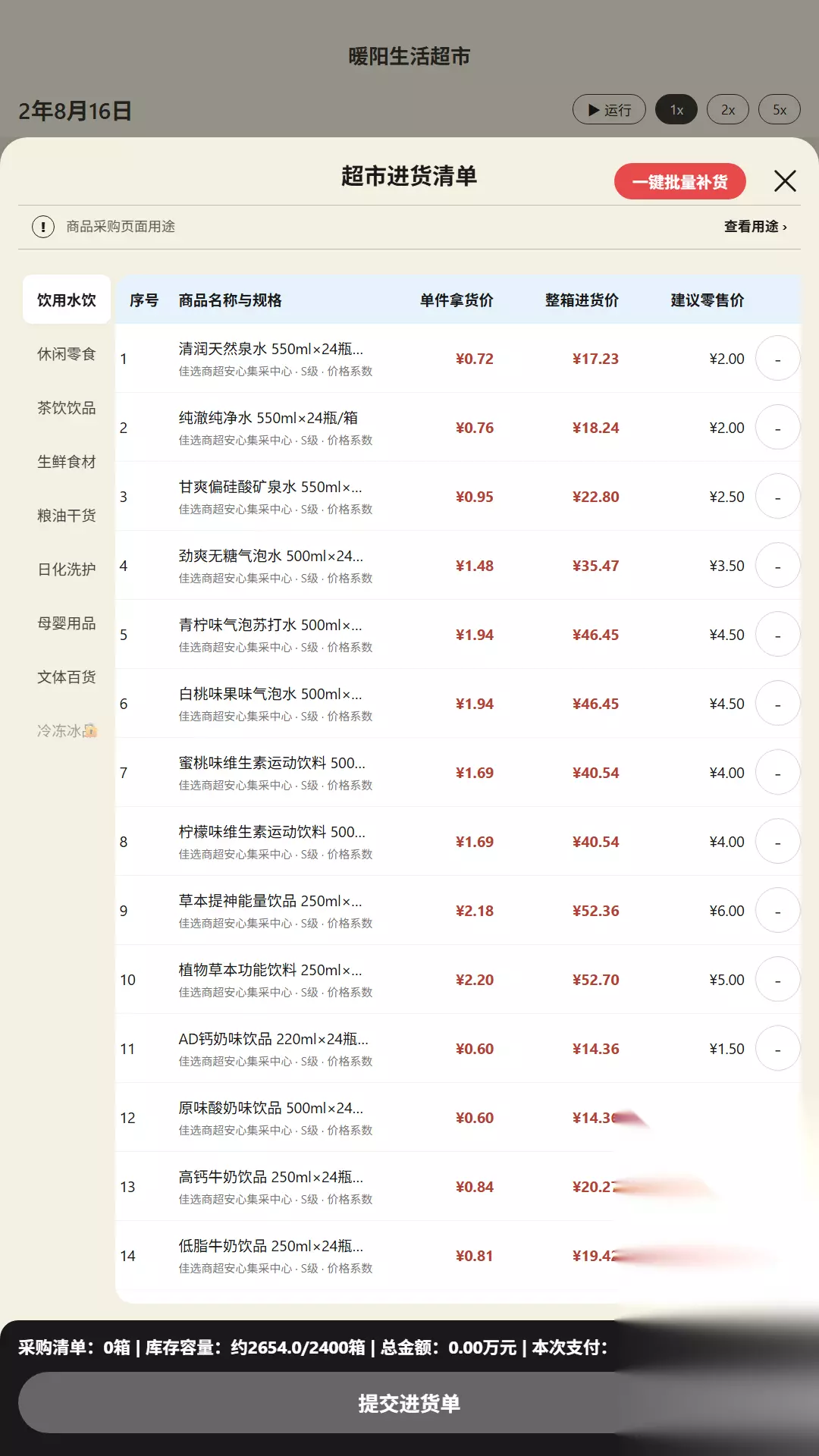Set speed to 5x

(x=780, y=110)
